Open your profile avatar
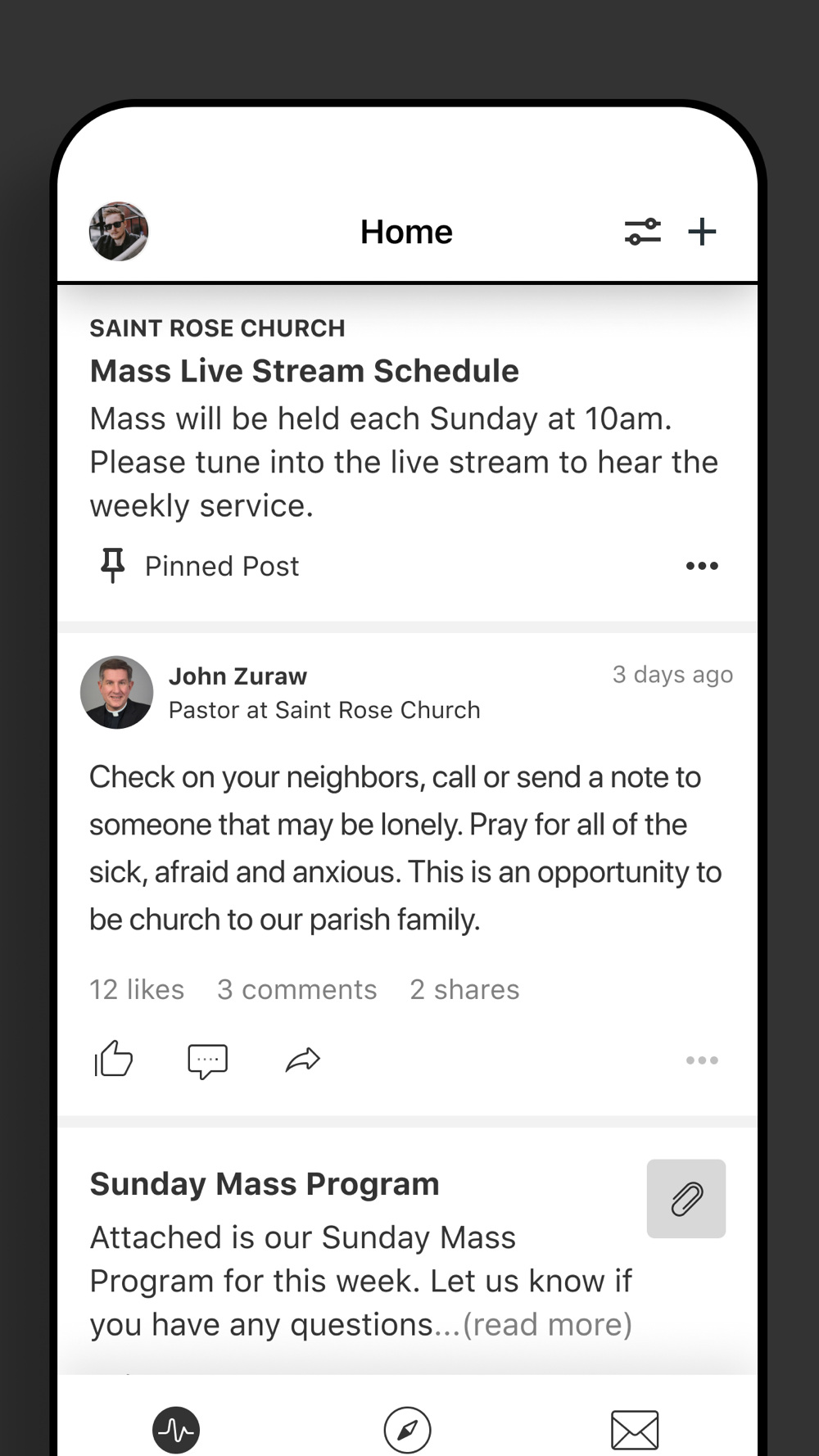Viewport: 819px width, 1456px height. coord(119,232)
